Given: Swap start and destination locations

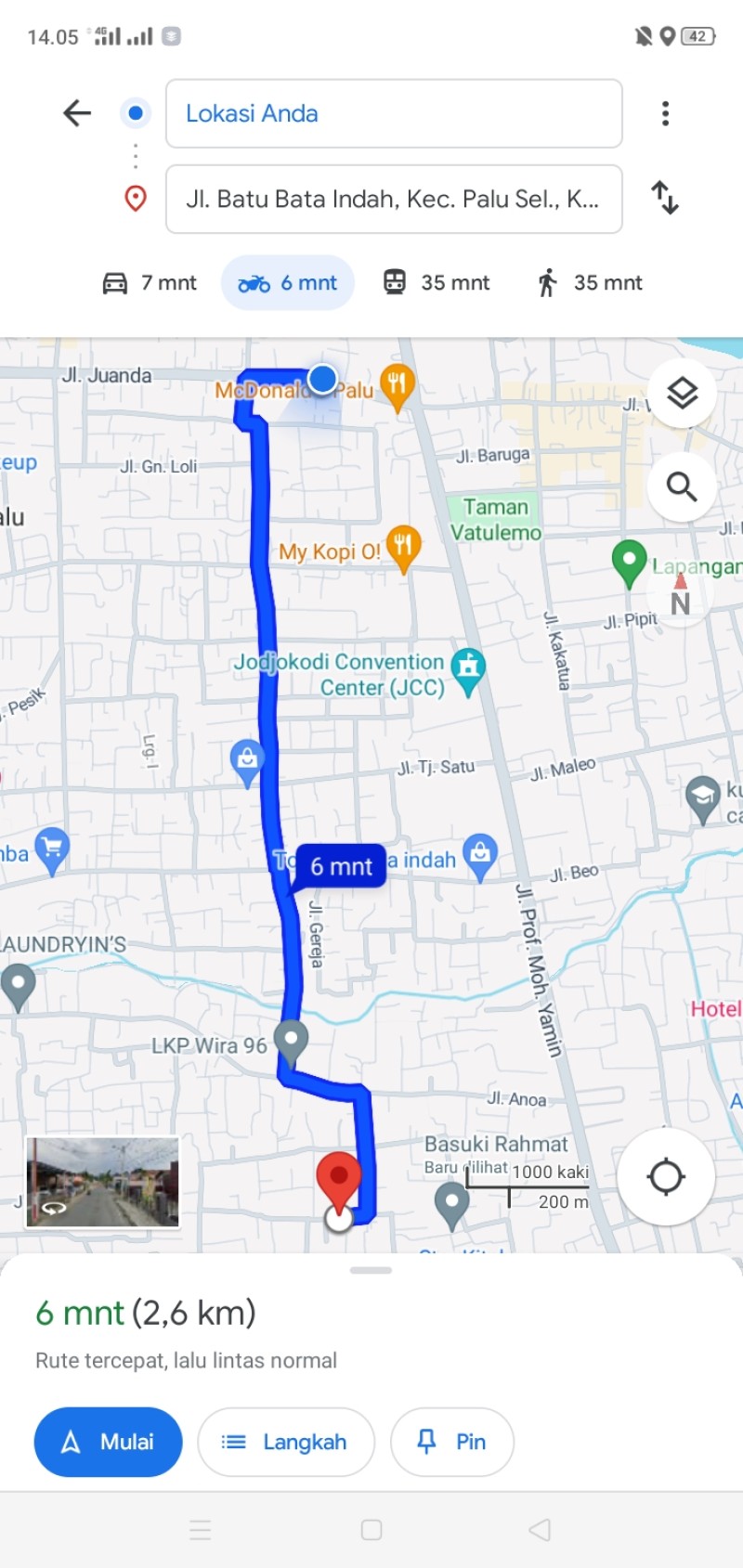Looking at the screenshot, I should [x=665, y=198].
